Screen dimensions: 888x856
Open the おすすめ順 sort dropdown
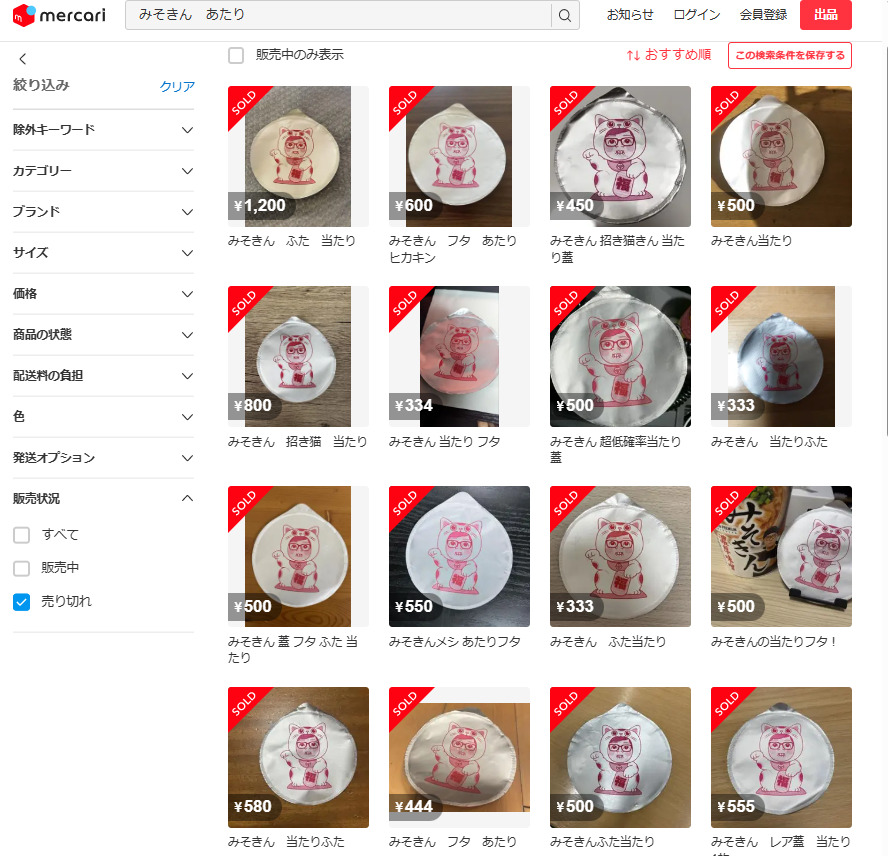668,55
